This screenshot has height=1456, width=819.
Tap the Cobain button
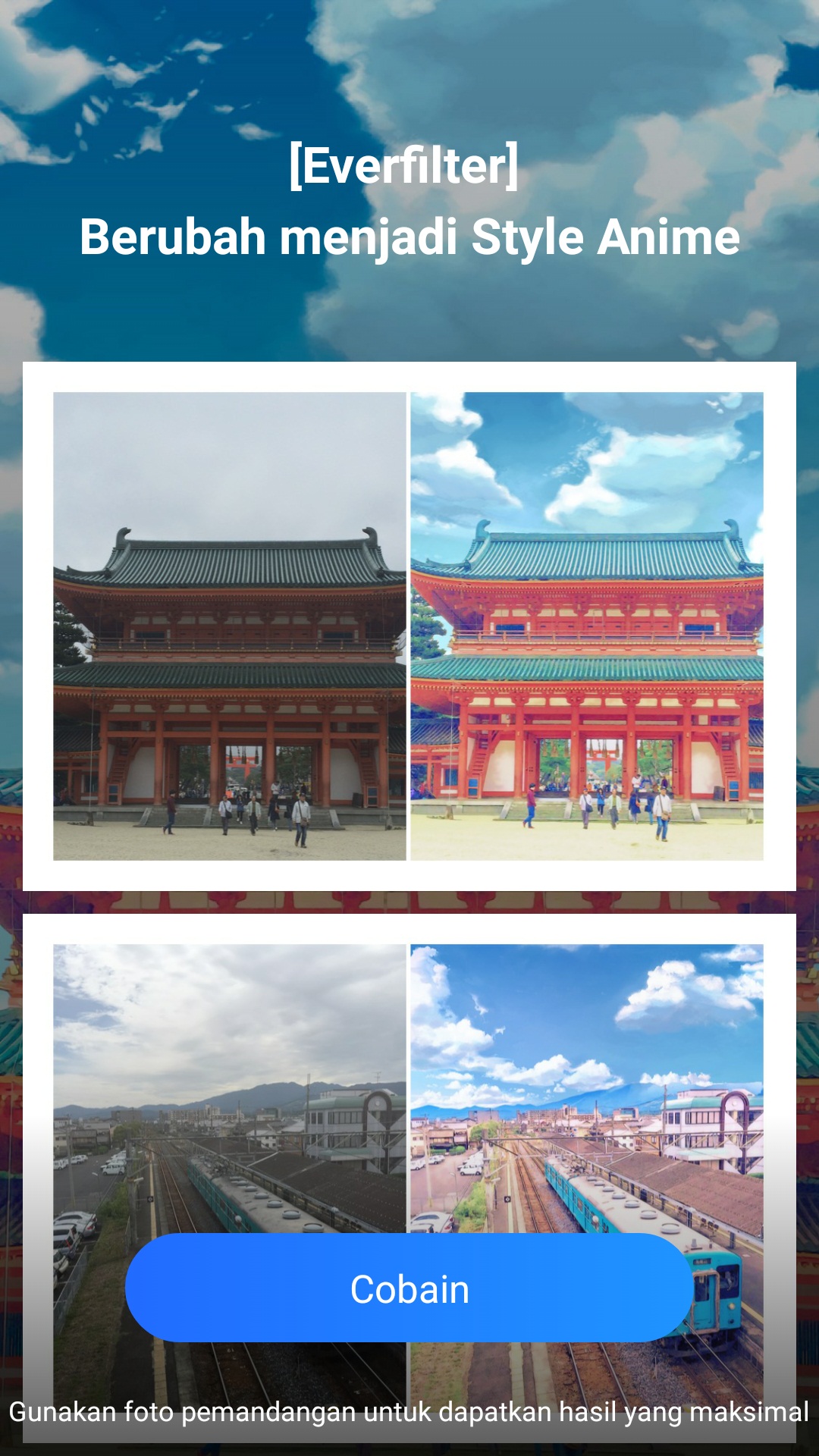409,1288
